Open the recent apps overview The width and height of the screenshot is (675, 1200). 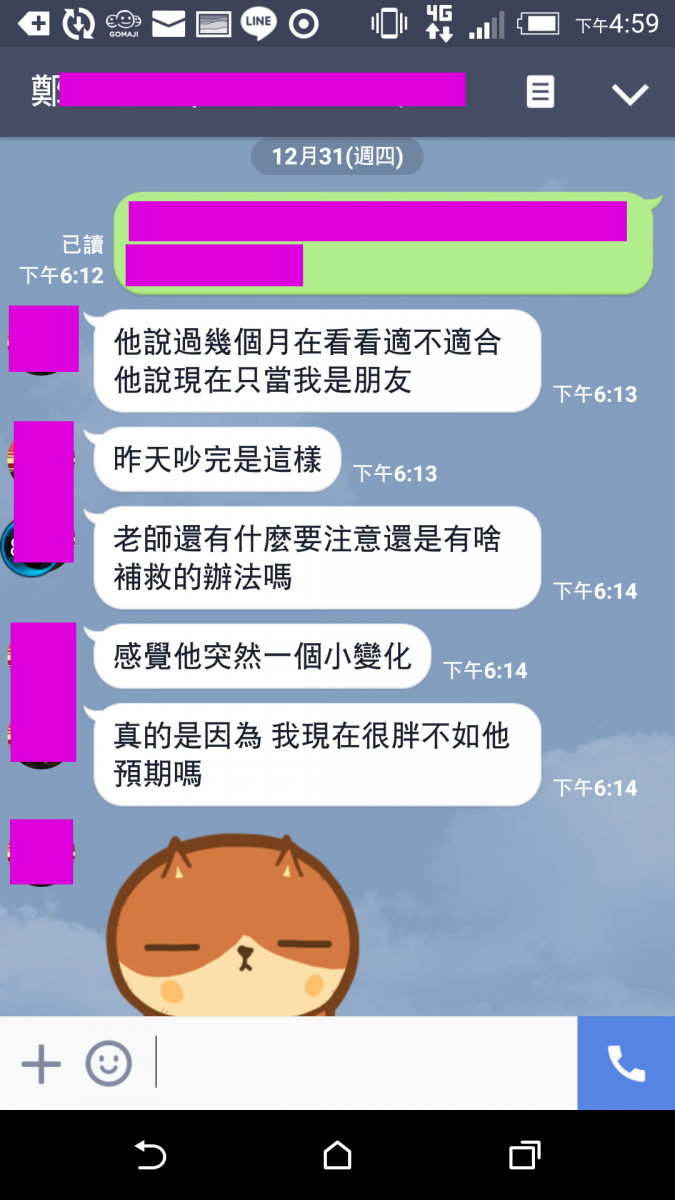524,1156
